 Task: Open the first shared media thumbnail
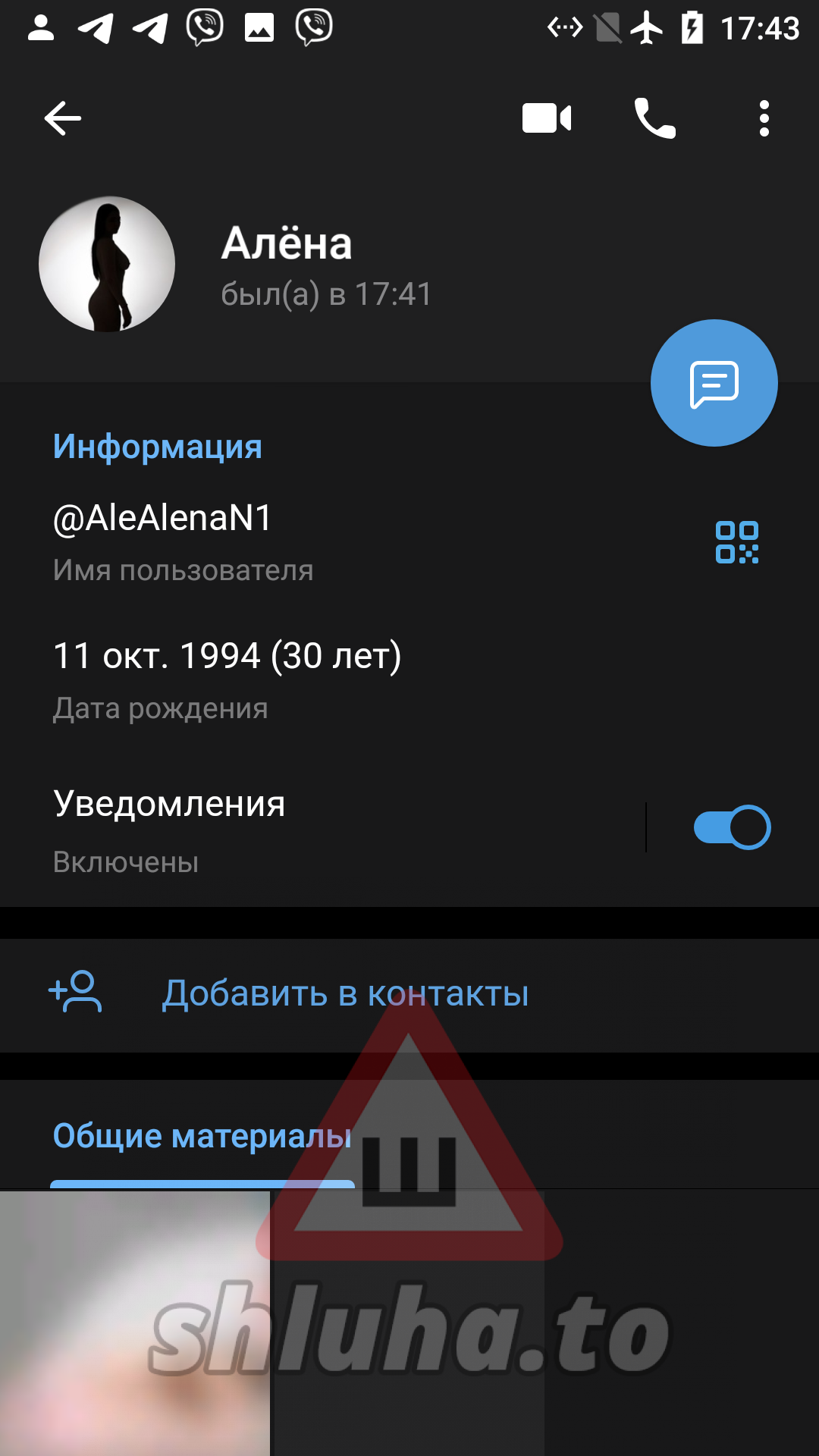click(135, 1323)
